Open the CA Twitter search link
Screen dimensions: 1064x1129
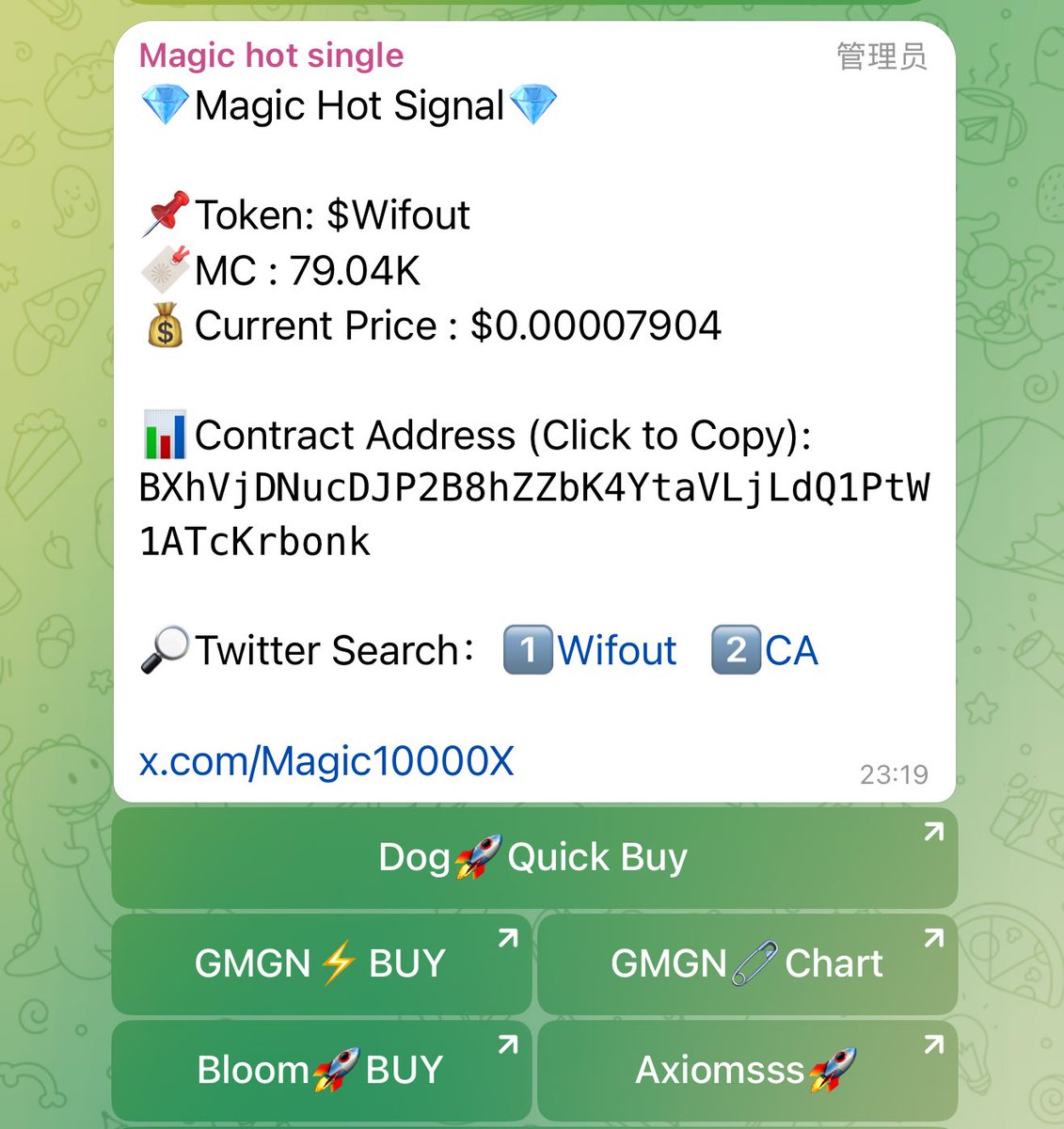790,650
